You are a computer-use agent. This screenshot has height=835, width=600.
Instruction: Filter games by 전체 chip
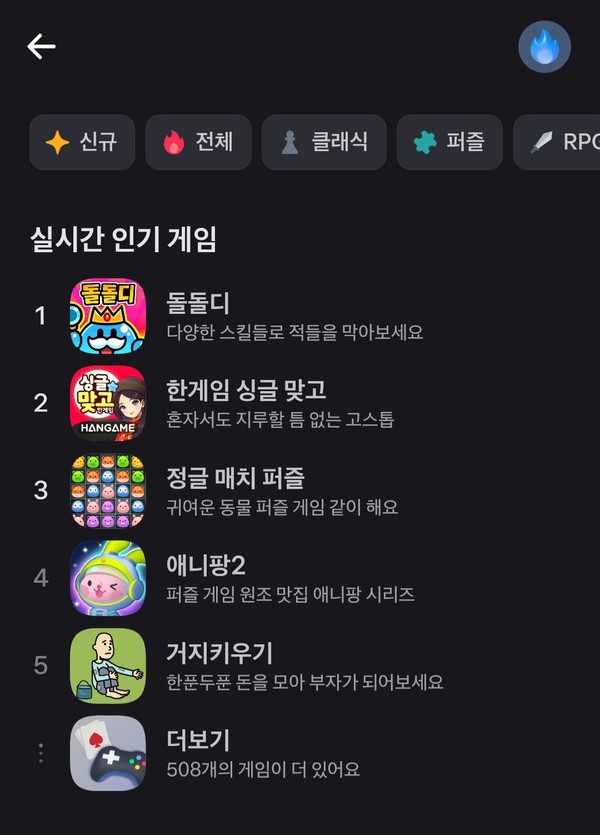[198, 142]
